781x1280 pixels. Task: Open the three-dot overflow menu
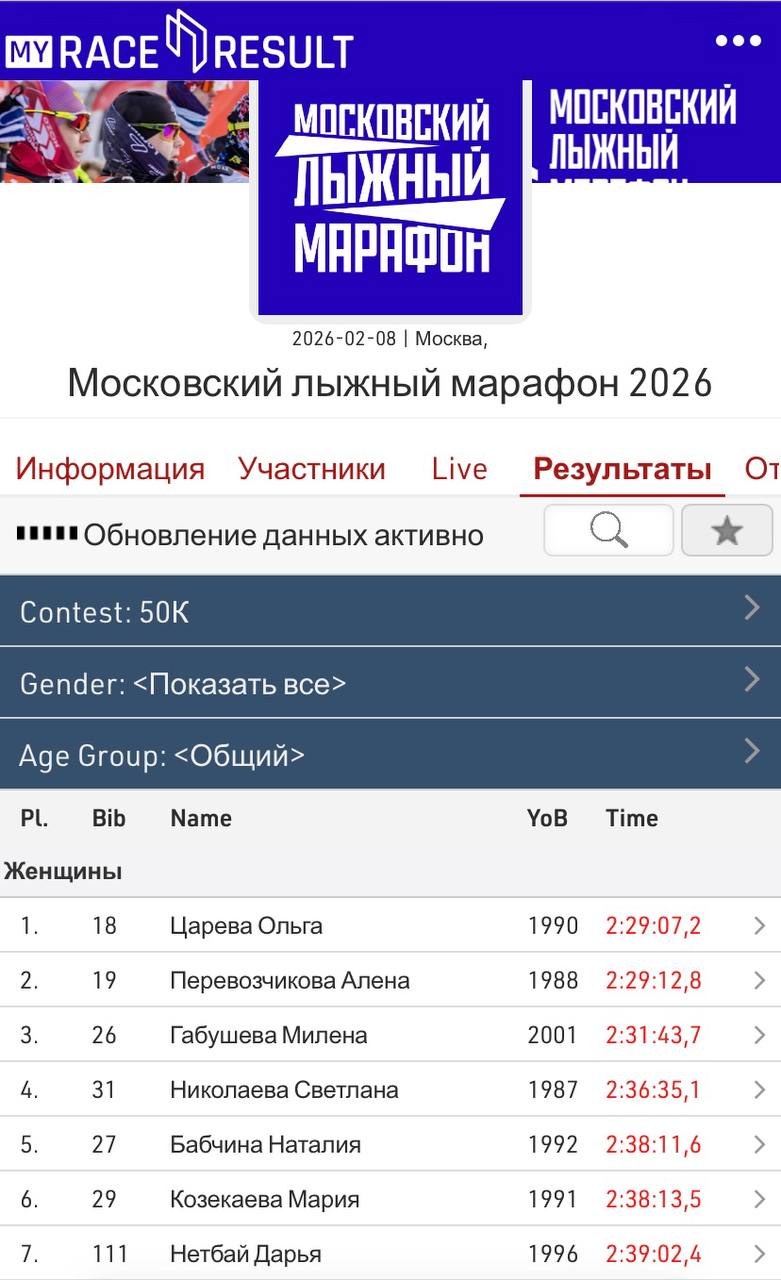[738, 41]
